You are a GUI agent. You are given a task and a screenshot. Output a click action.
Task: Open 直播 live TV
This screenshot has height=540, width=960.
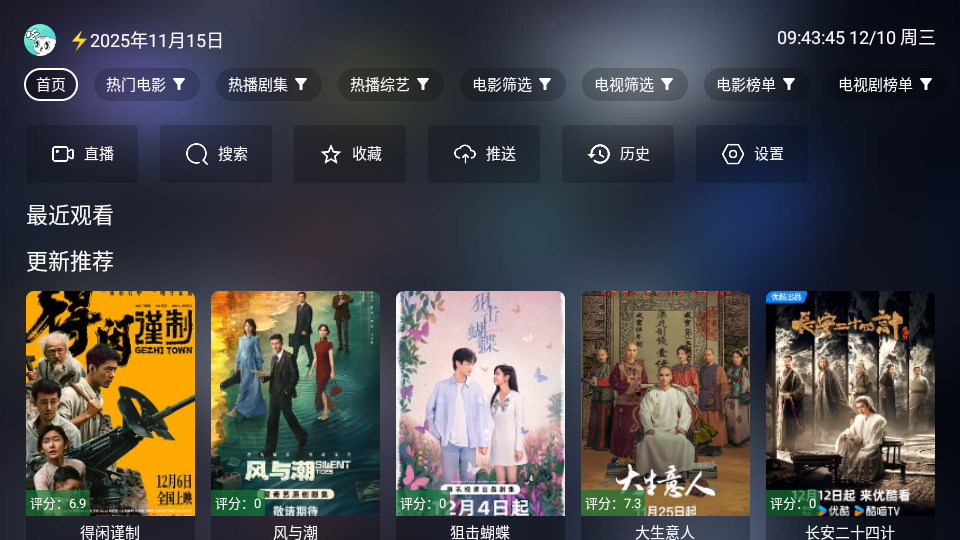coord(82,154)
